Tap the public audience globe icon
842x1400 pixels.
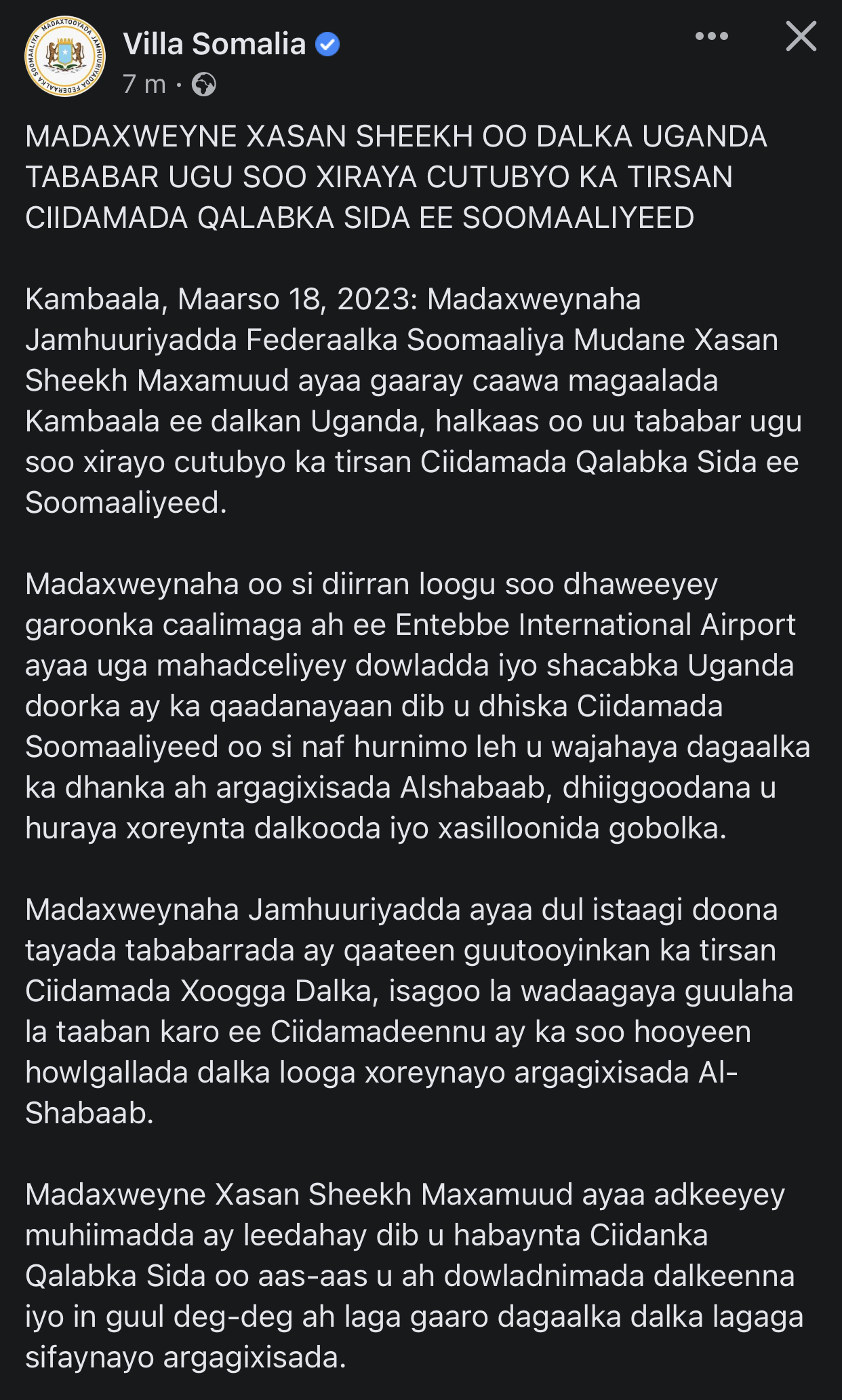203,85
